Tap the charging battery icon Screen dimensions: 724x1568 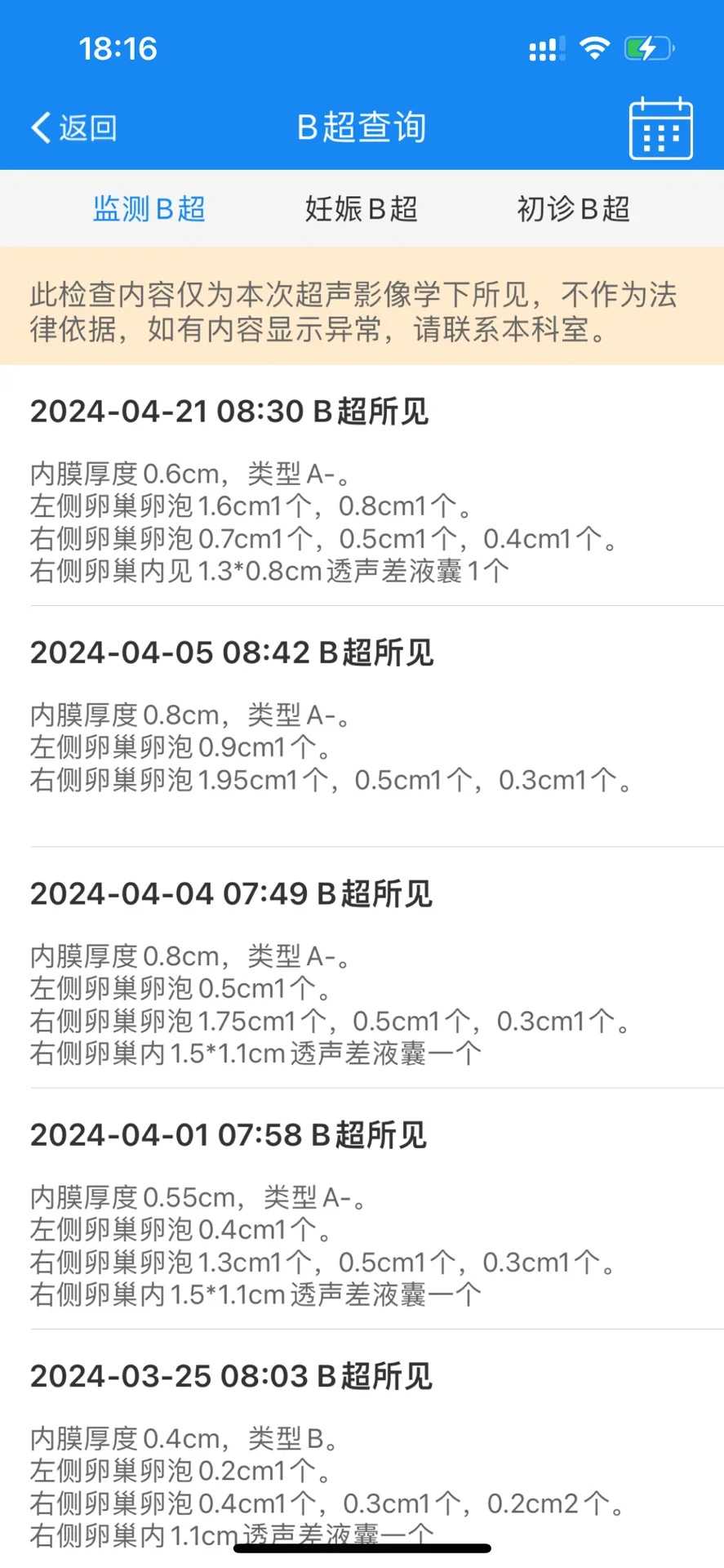point(647,49)
